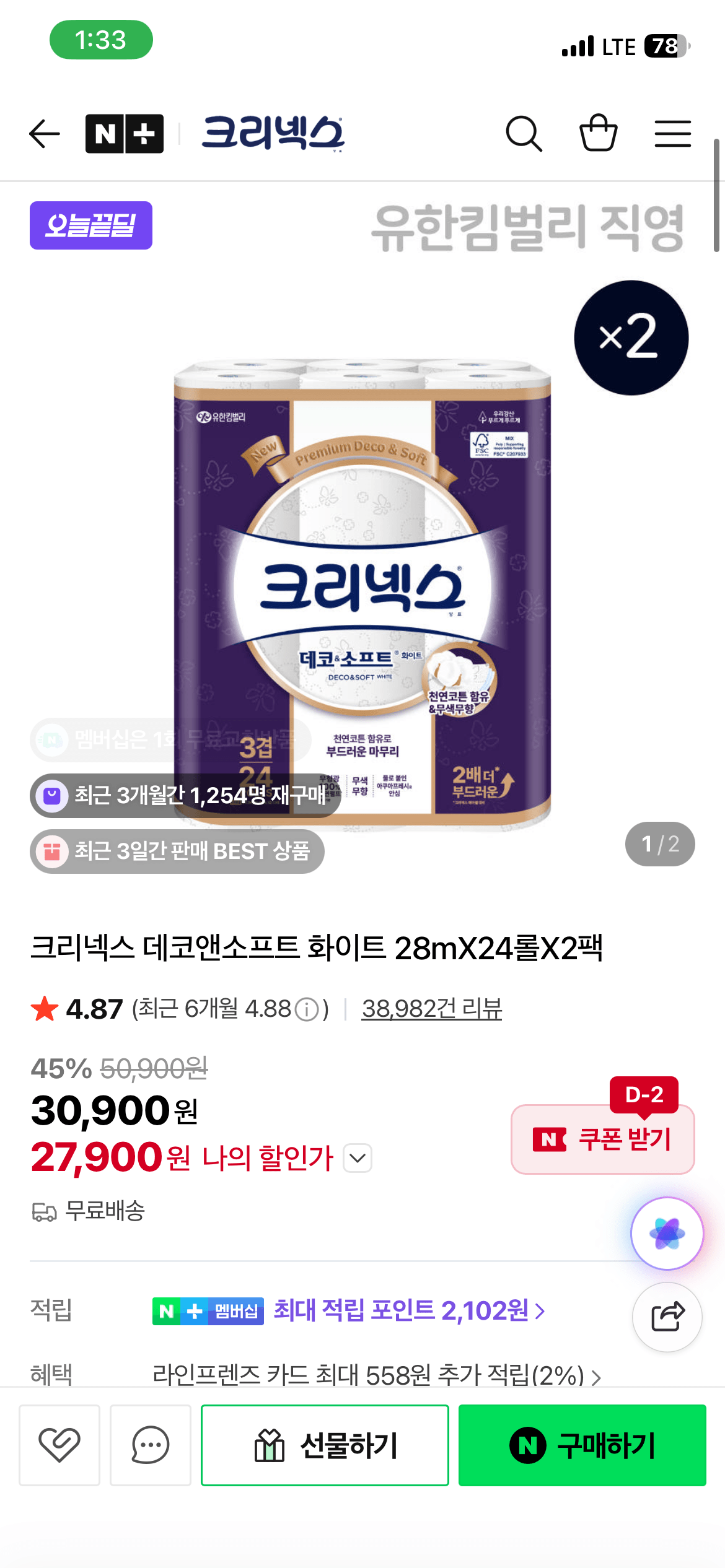This screenshot has width=725, height=1568.
Task: Open the hamburger menu
Action: coord(672,133)
